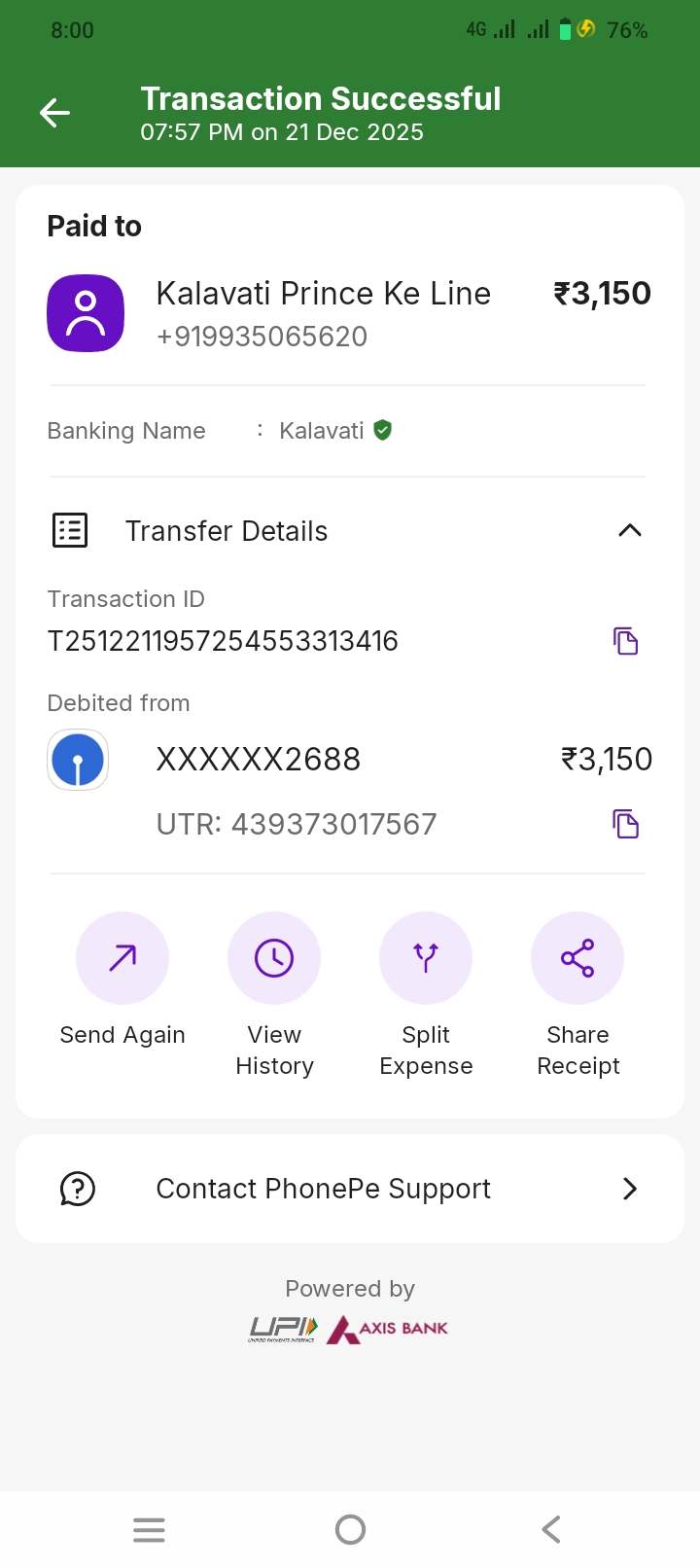Viewport: 700px width, 1568px height.
Task: Open Kalavati Prince Ke Line profile
Action: [x=86, y=313]
